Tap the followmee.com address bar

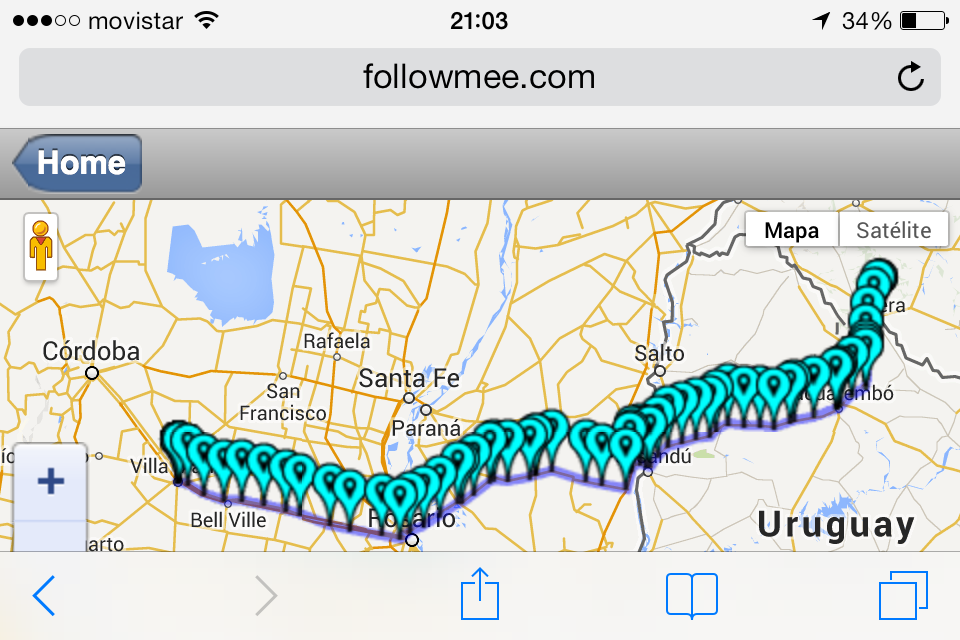(x=478, y=77)
